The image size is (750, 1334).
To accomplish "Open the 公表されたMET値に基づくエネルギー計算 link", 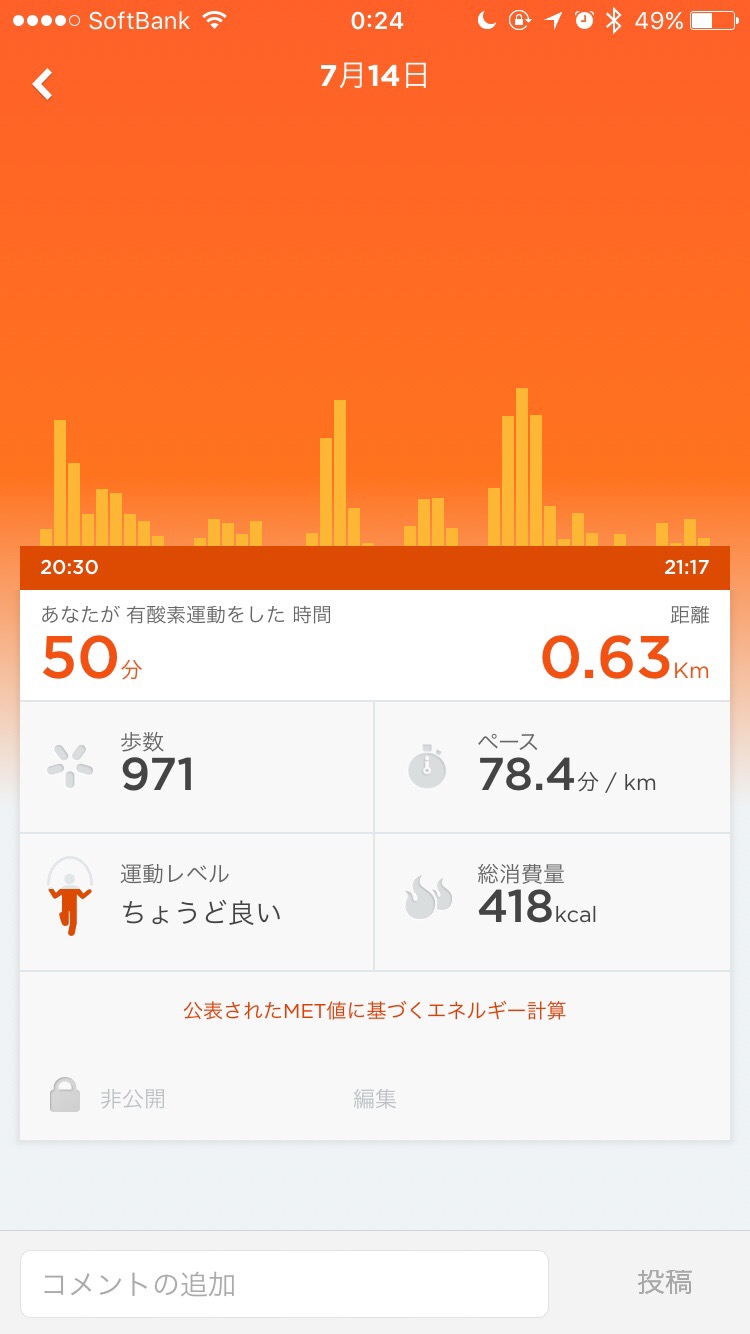I will click(x=375, y=1010).
